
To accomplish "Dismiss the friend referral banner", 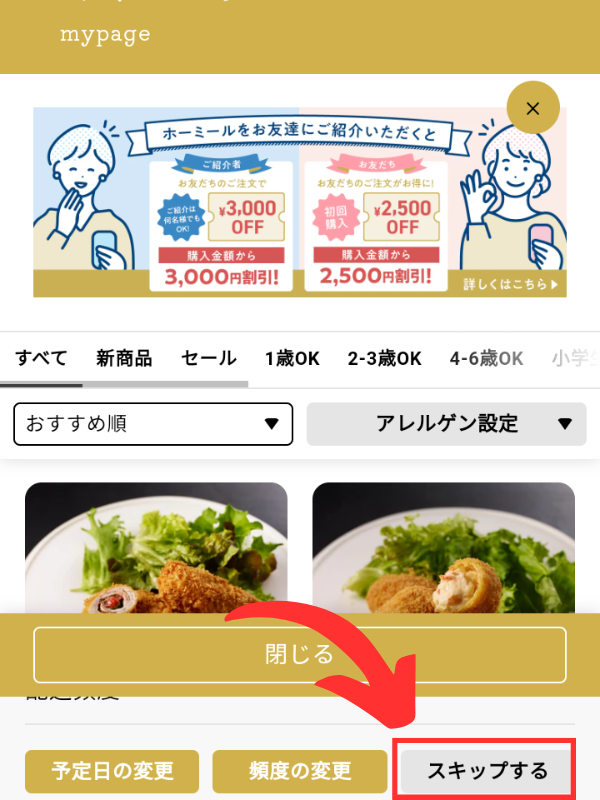I will pos(533,109).
